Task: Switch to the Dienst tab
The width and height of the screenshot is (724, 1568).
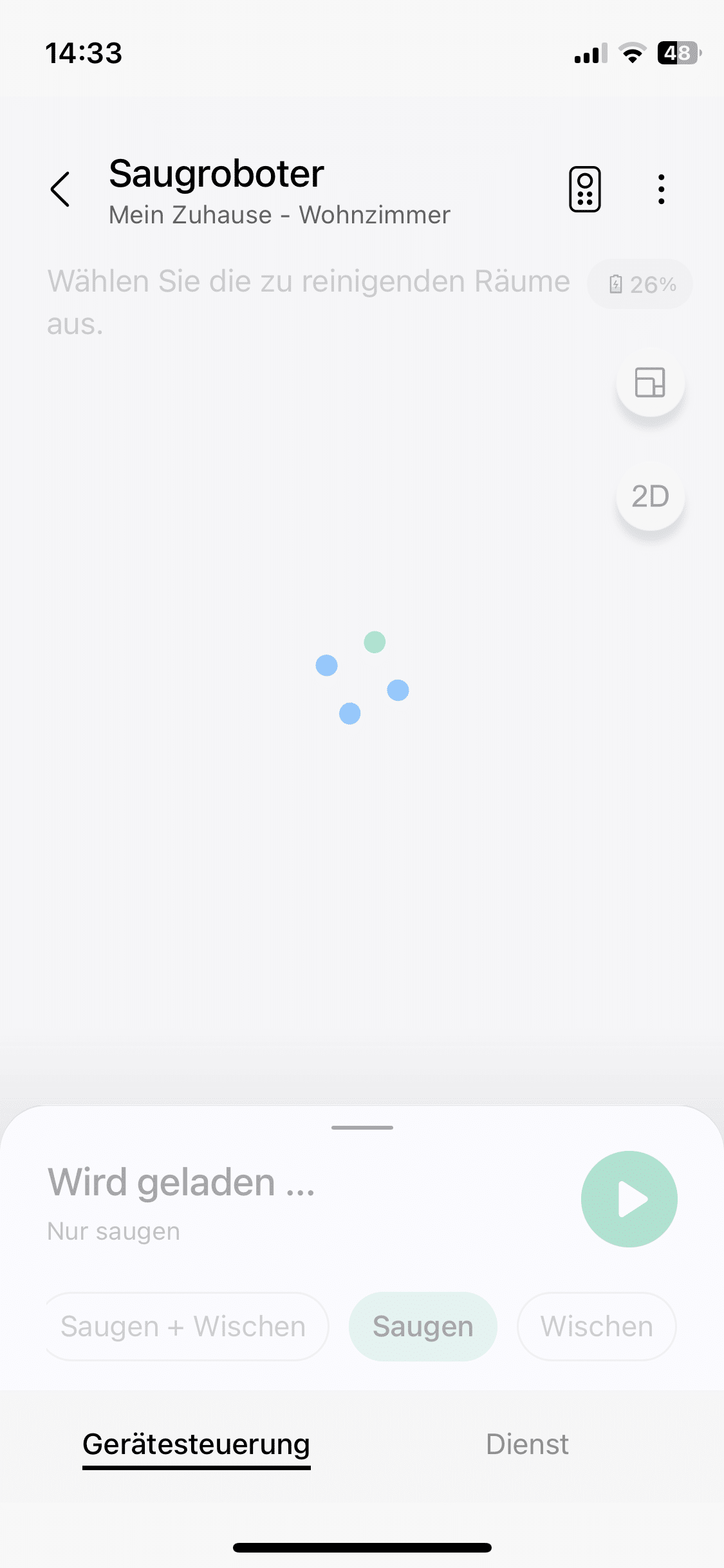Action: pos(527,1444)
